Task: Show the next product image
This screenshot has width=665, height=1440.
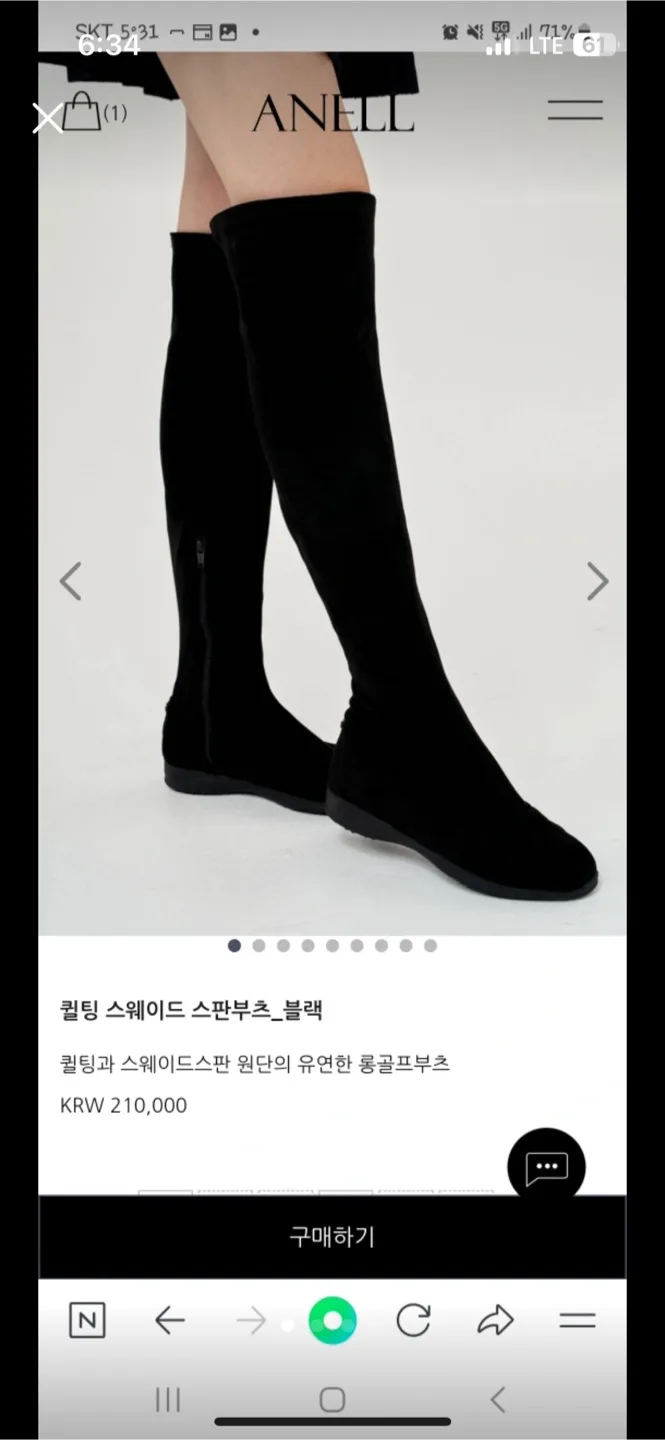Action: [x=597, y=581]
